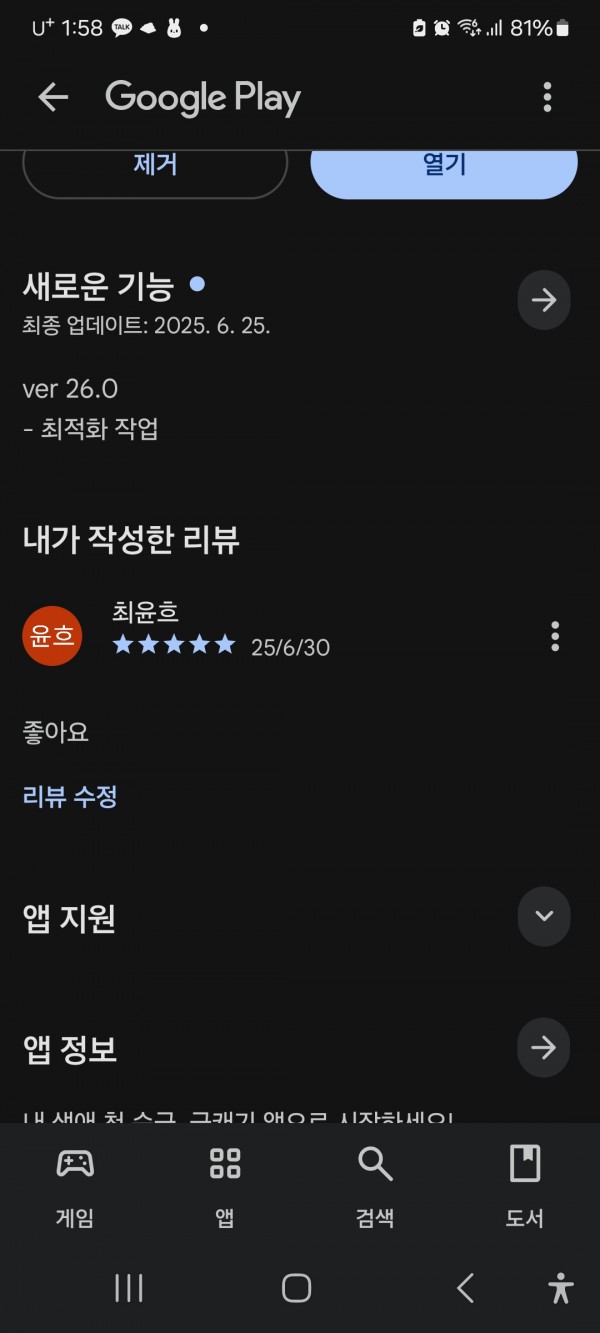Screen dimensions: 600x1333
Task: Expand the 앱 지원 section
Action: click(544, 916)
